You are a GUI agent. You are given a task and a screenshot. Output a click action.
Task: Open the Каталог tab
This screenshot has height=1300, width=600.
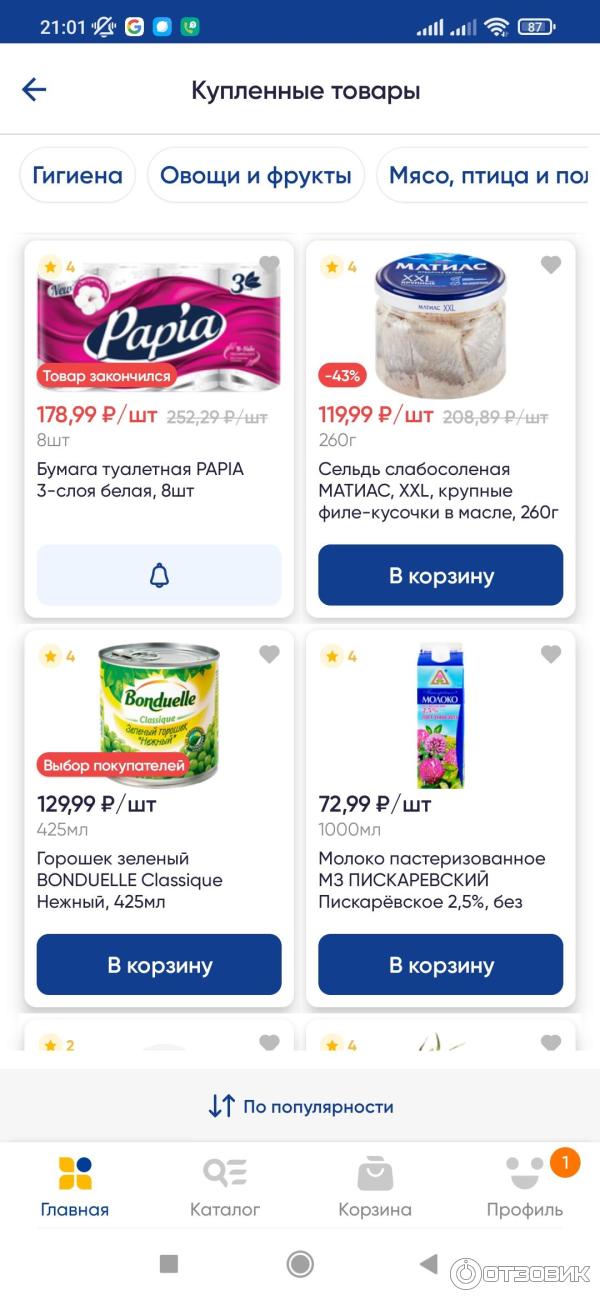[x=225, y=1187]
